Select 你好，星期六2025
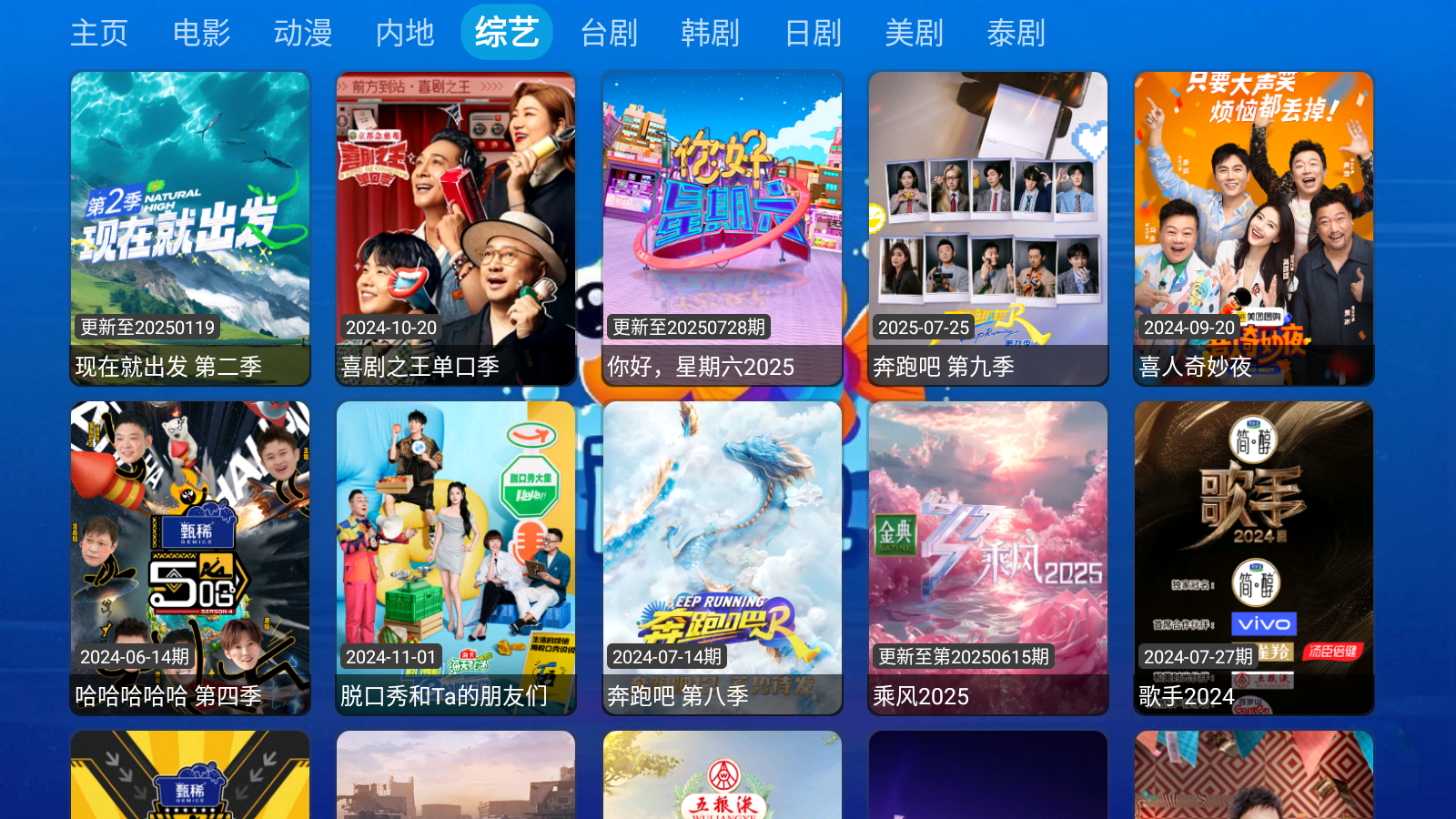The image size is (1456, 819). tap(723, 227)
